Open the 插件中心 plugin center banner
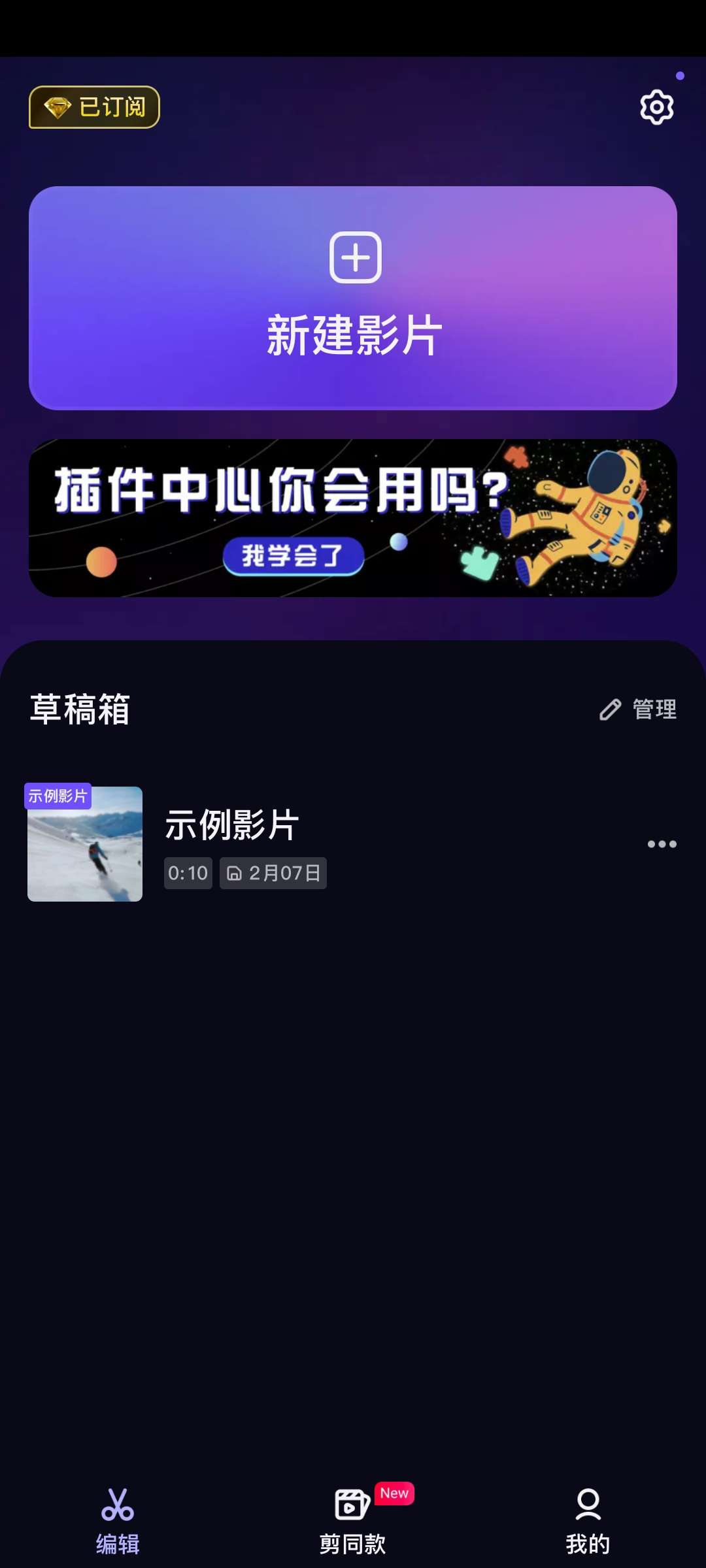The height and width of the screenshot is (1568, 706). pyautogui.click(x=353, y=517)
